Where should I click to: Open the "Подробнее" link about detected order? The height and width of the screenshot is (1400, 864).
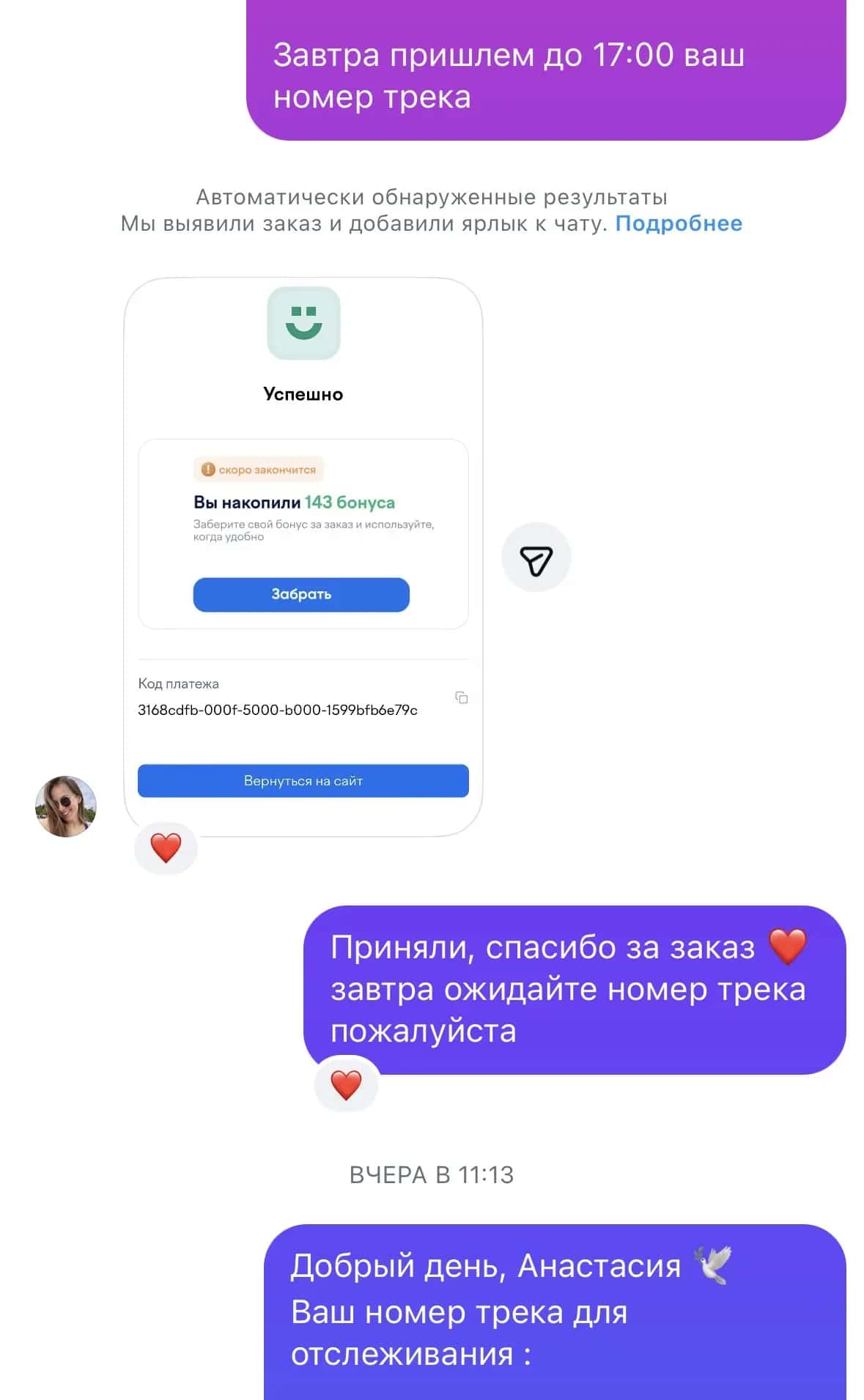click(x=678, y=223)
